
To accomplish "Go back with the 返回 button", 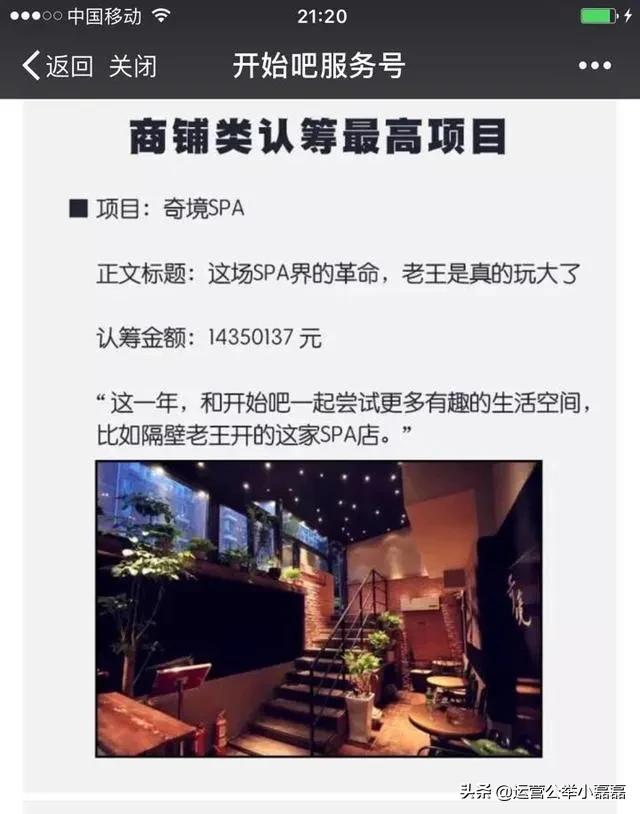I will 57,67.
